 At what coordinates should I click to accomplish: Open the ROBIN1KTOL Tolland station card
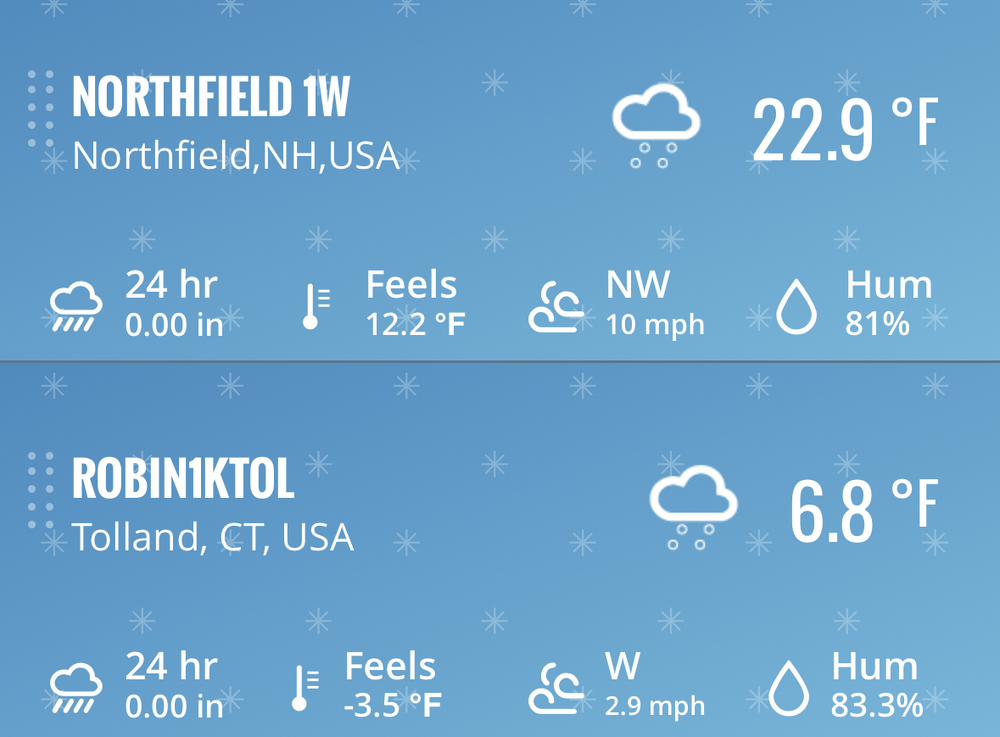click(184, 480)
